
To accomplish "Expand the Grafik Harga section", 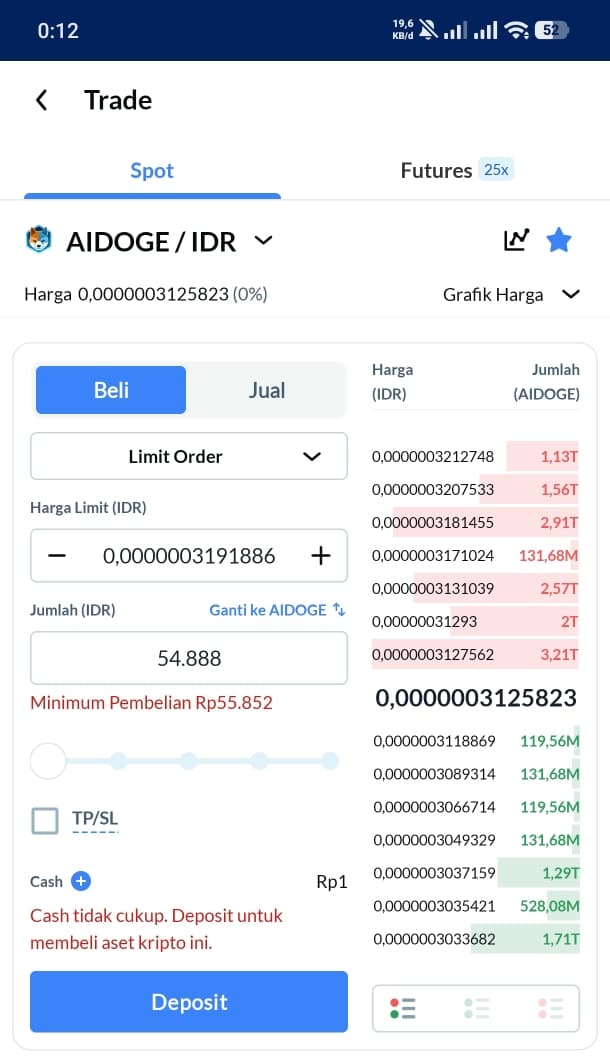I will pos(512,295).
